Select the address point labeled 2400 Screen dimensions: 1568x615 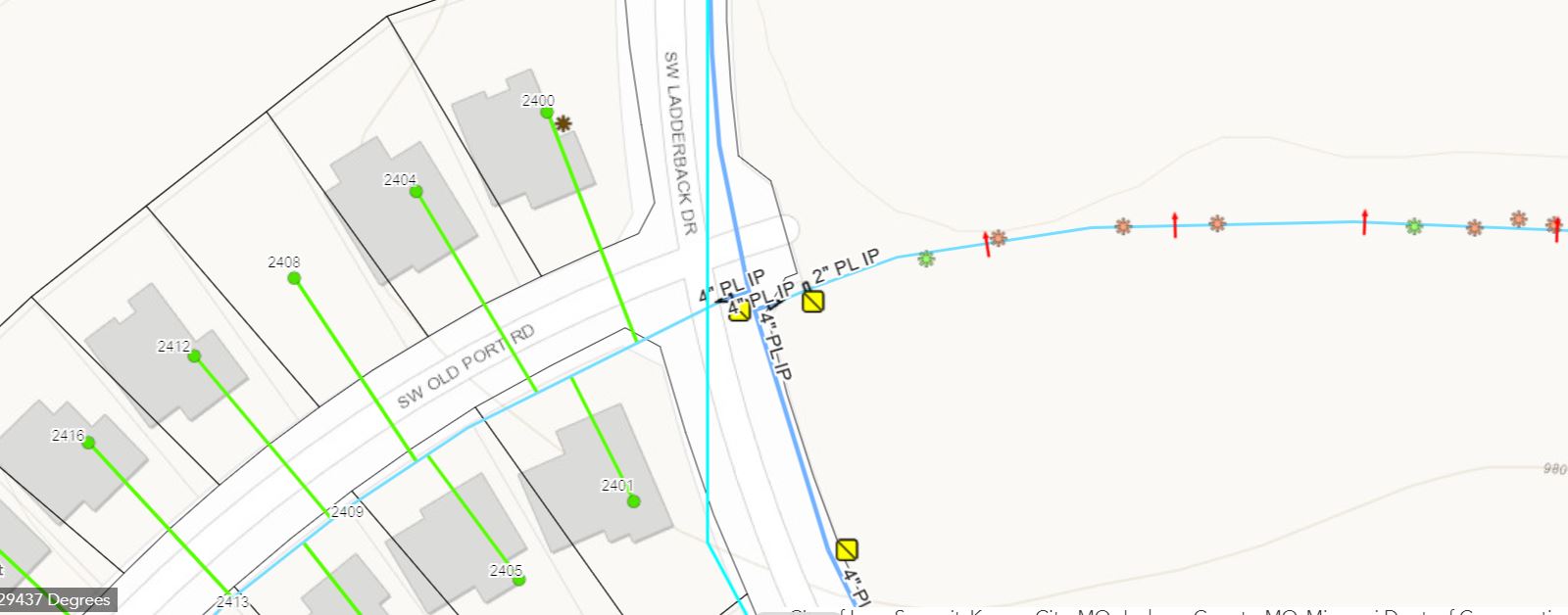pyautogui.click(x=547, y=114)
